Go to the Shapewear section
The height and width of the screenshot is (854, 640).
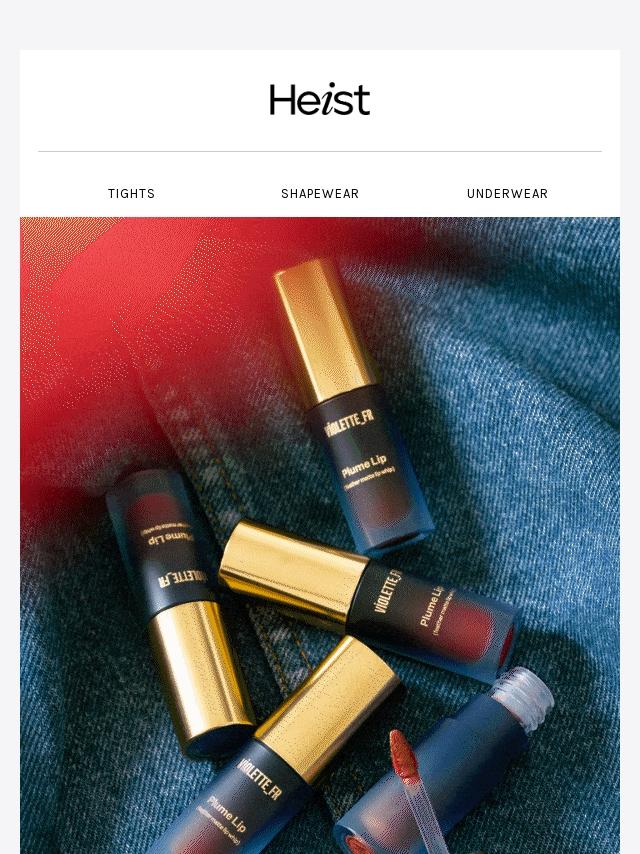pyautogui.click(x=320, y=194)
